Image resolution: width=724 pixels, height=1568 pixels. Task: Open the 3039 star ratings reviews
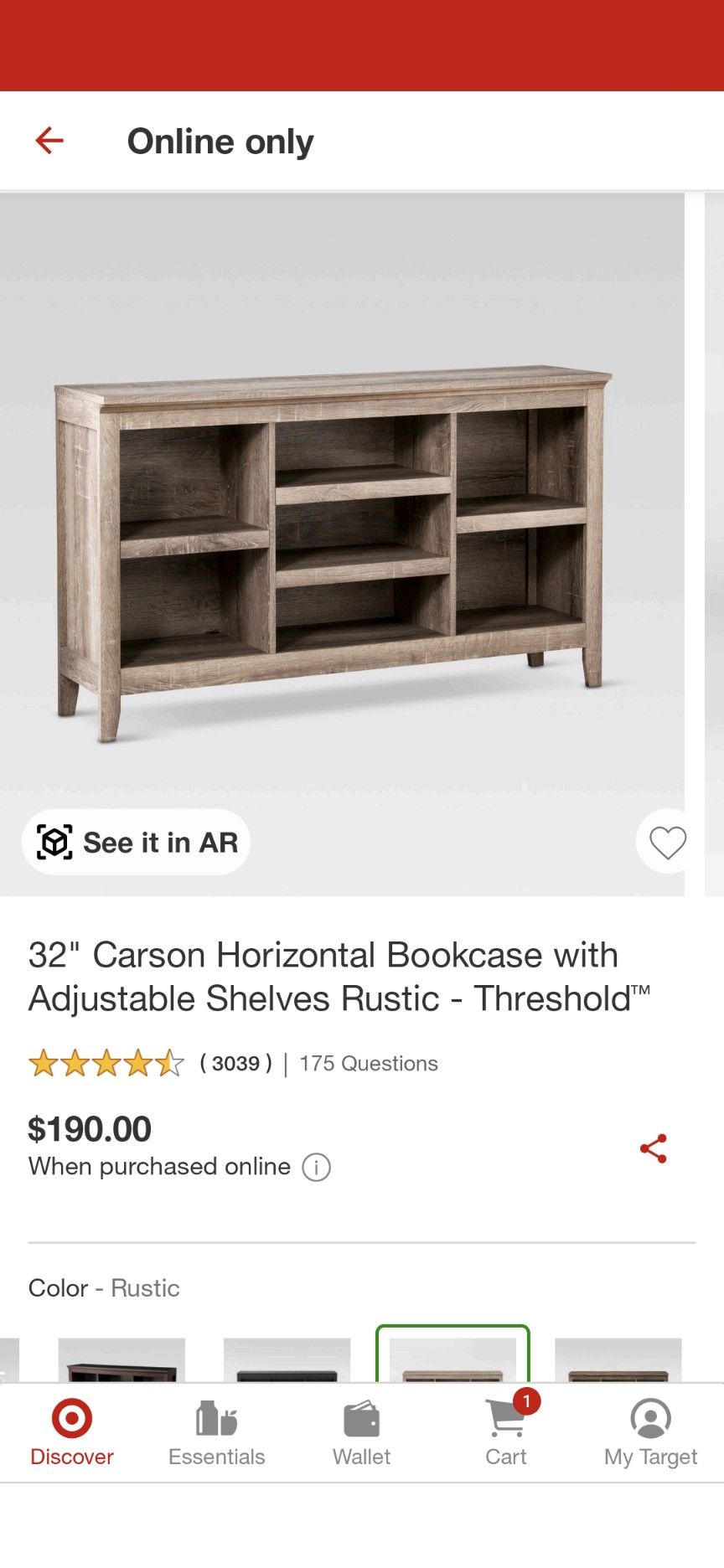tap(151, 1064)
